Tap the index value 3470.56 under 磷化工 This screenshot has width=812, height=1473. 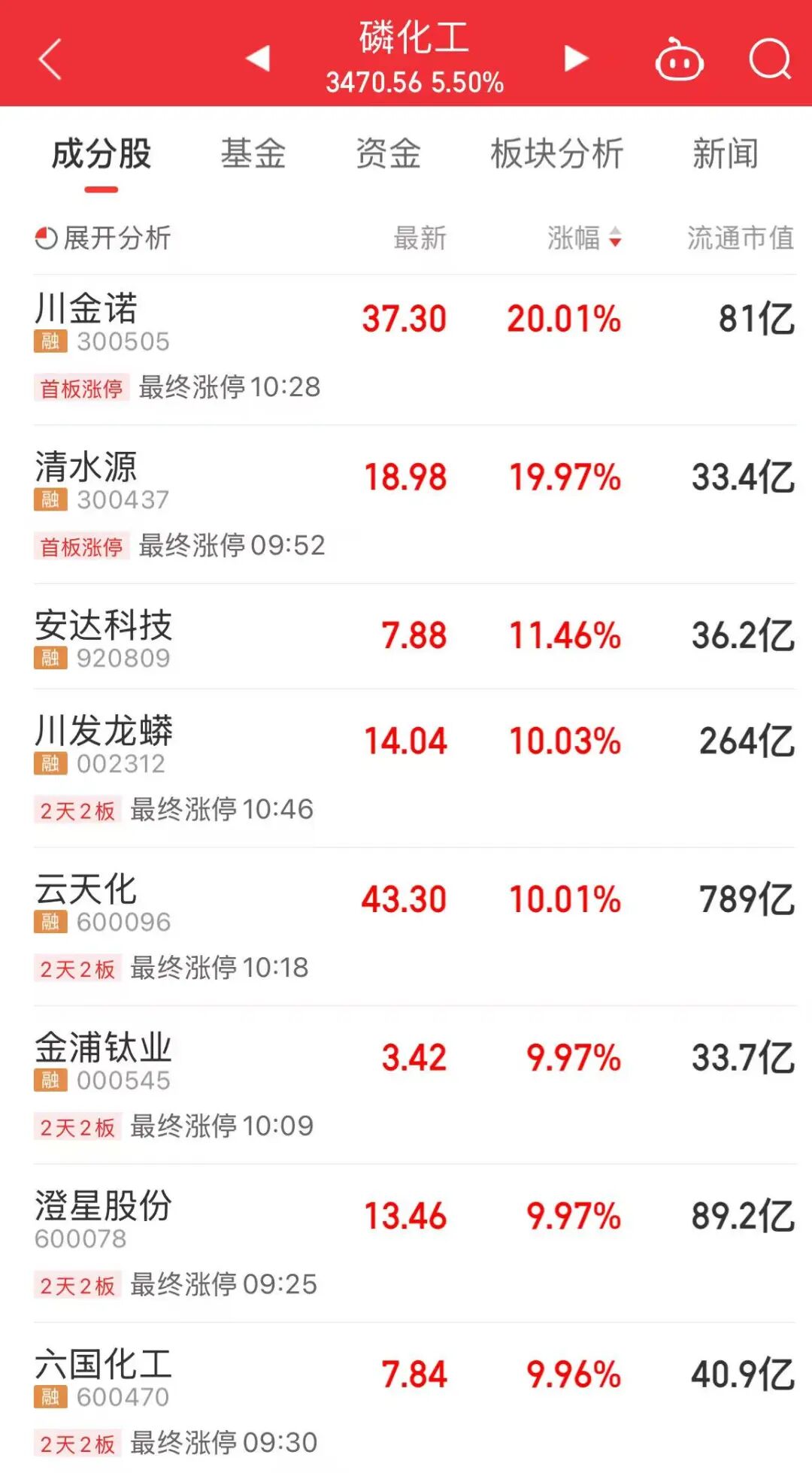pyautogui.click(x=380, y=83)
